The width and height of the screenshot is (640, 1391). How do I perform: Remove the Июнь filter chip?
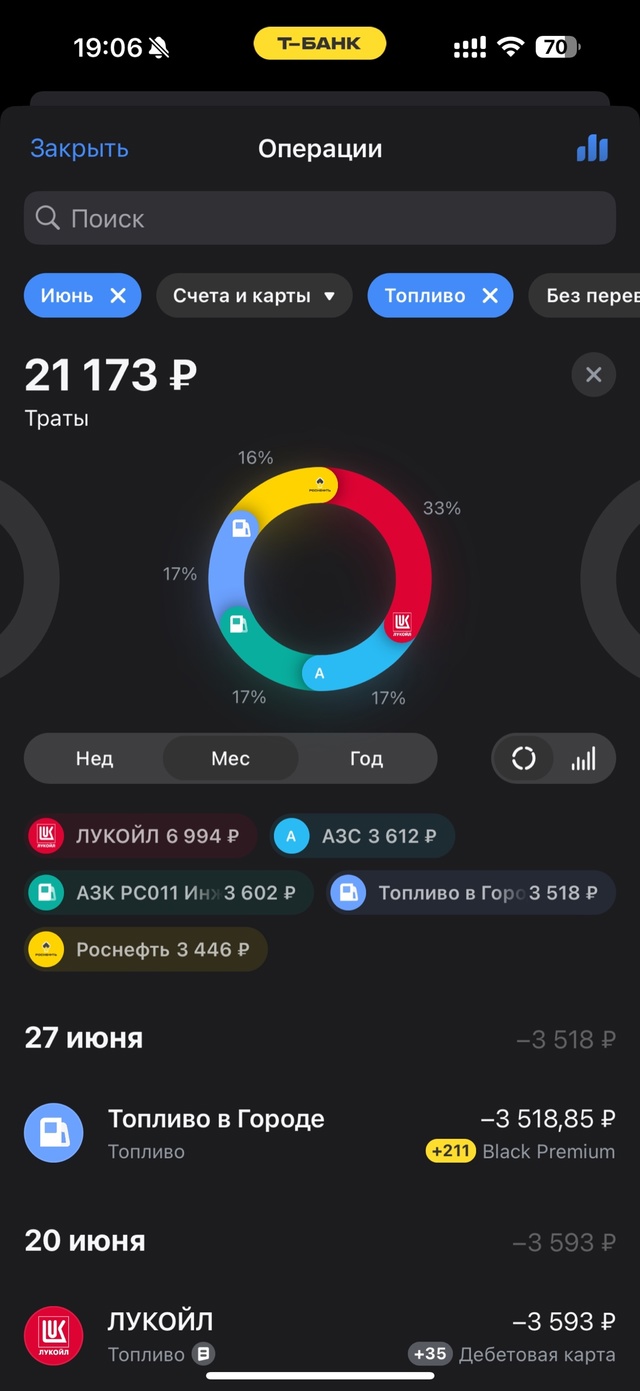click(118, 296)
